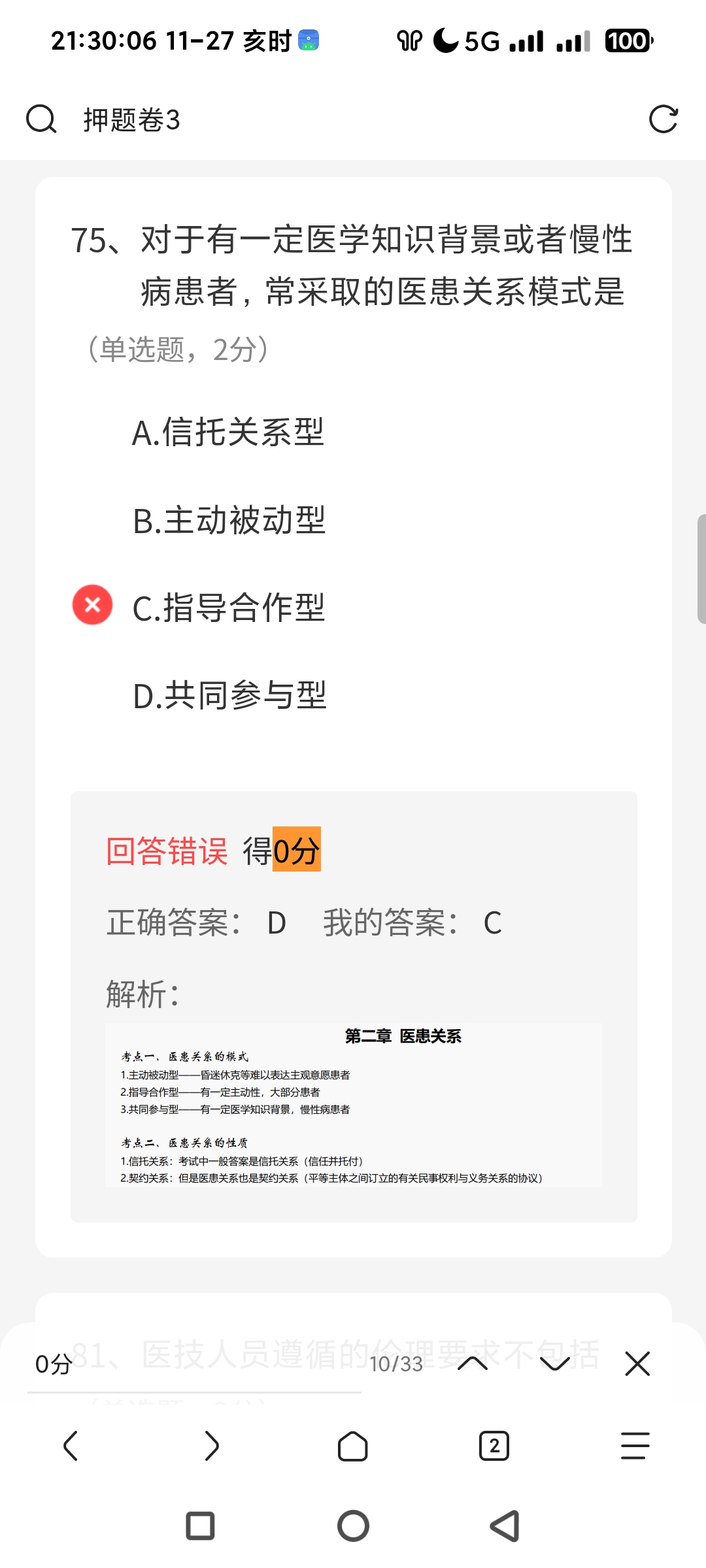Viewport: 706px width, 1568px height.
Task: Jump to the next search match
Action: coord(555,1364)
